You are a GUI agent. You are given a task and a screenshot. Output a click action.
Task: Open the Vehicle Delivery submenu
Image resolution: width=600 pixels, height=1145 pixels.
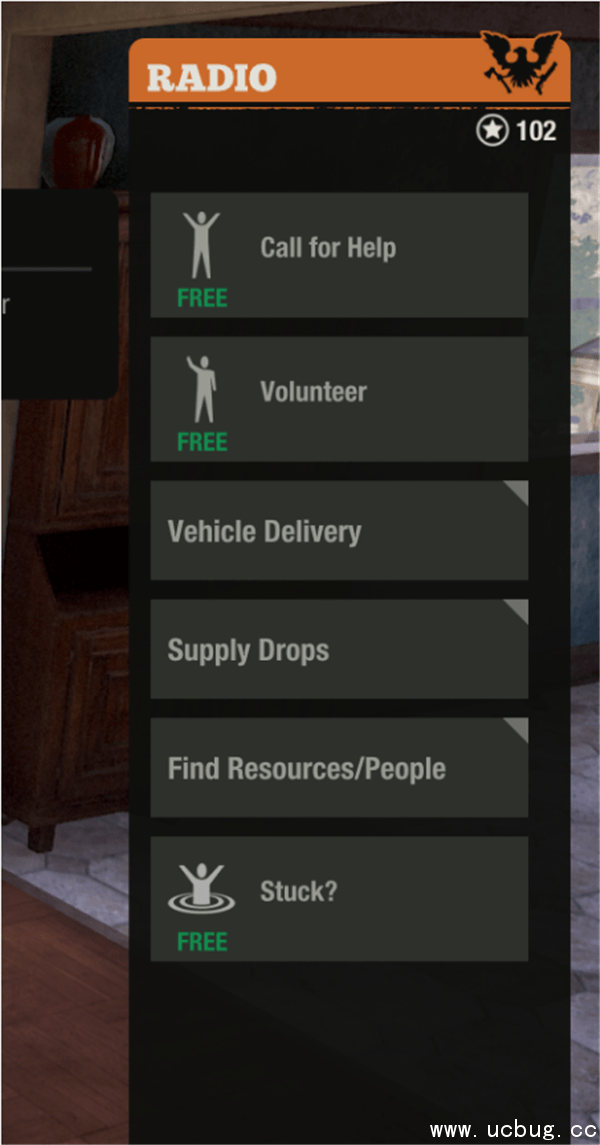coord(339,531)
